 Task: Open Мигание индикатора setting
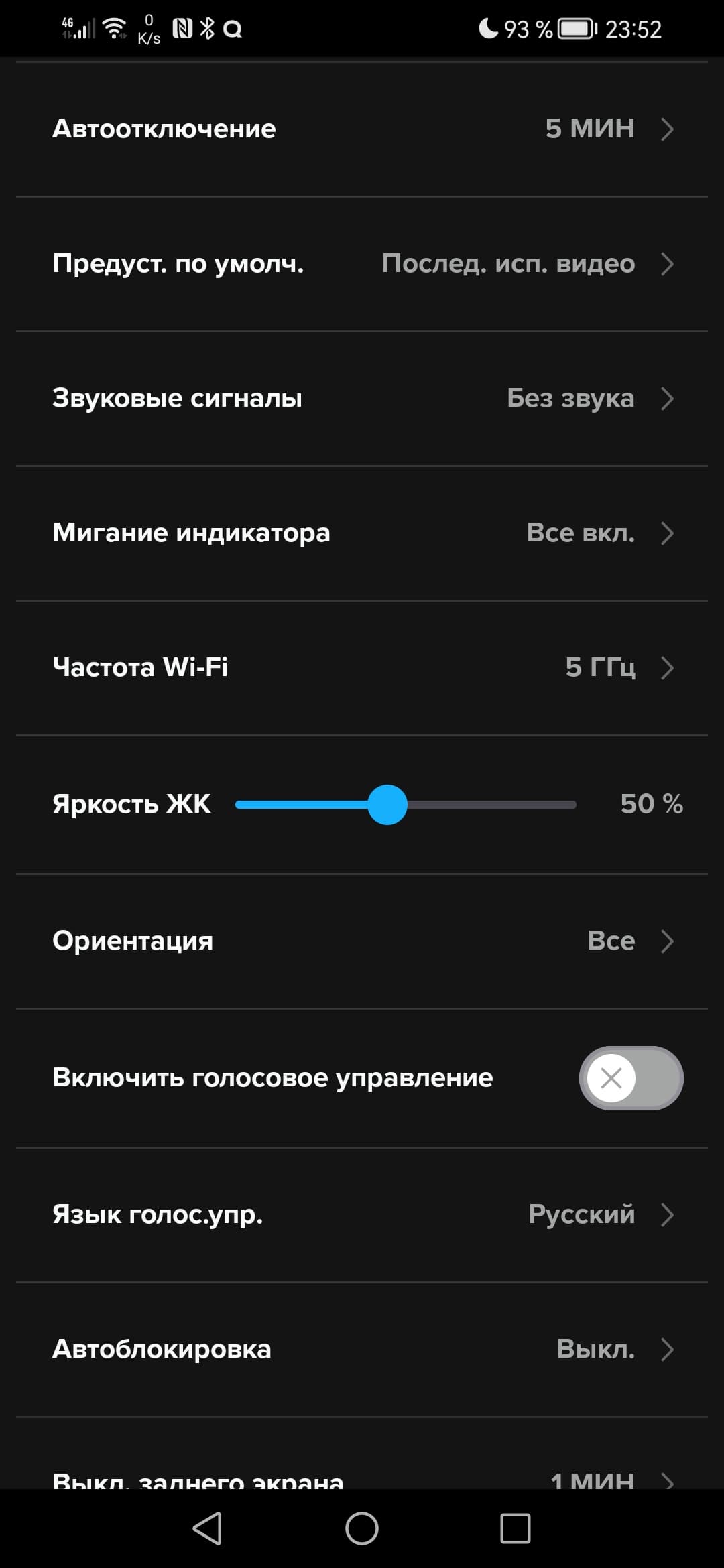(x=362, y=533)
